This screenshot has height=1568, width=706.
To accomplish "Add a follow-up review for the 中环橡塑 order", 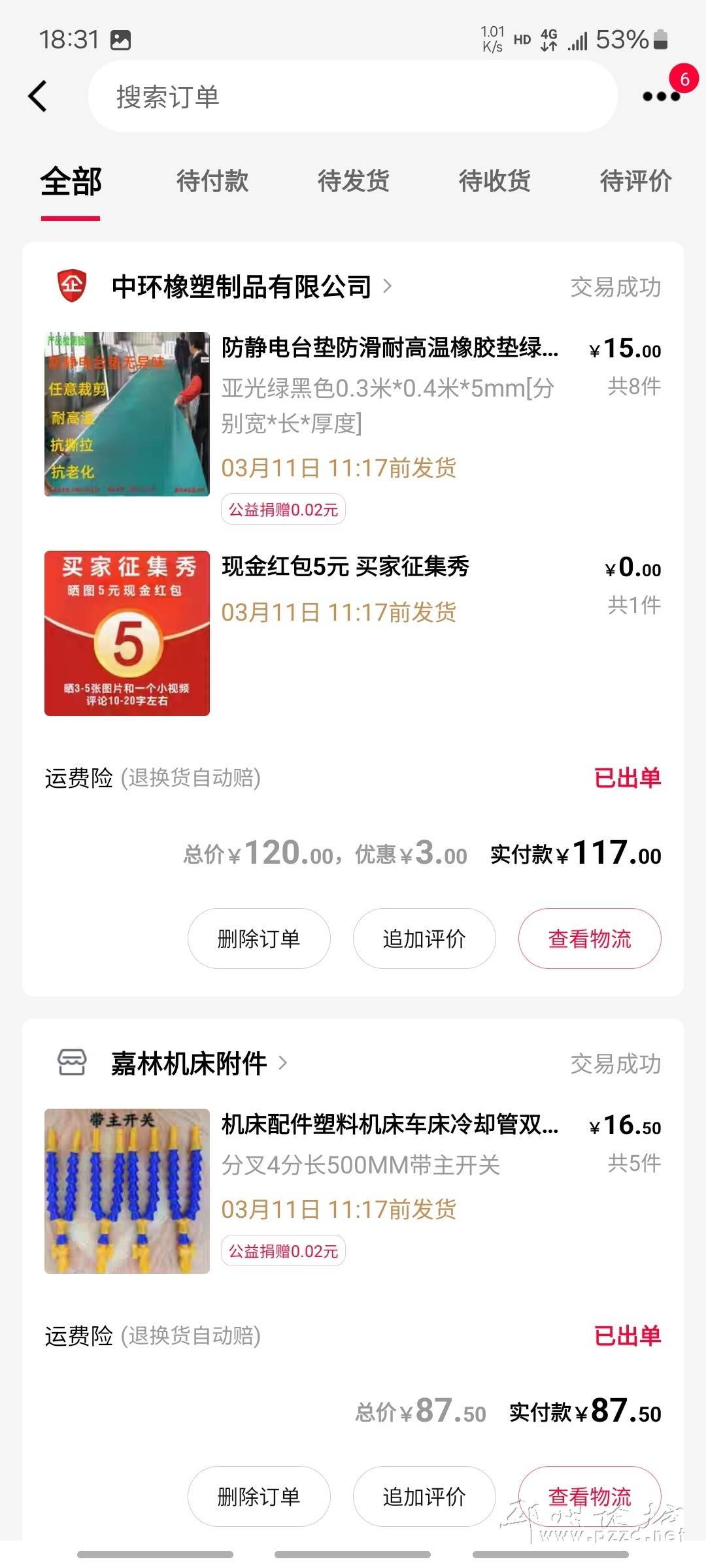I will click(x=424, y=939).
